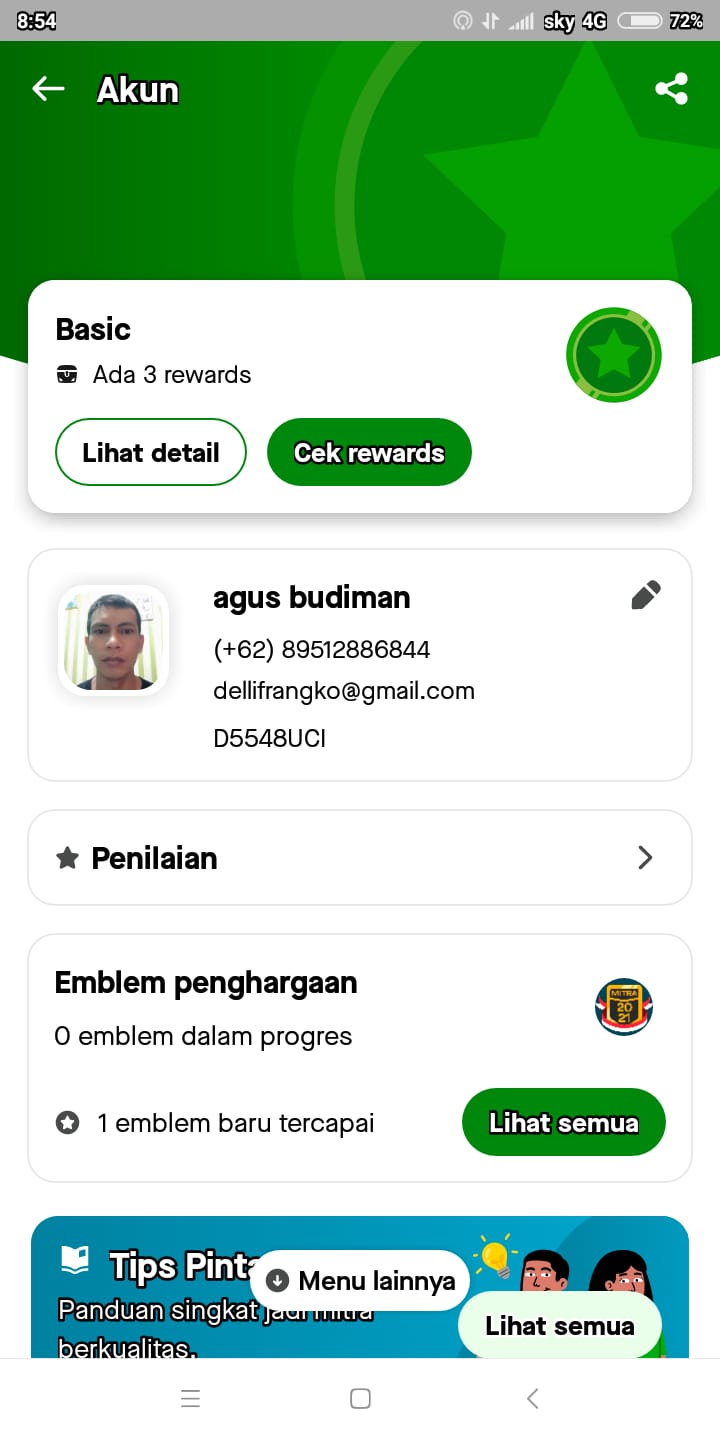Share the account via share icon

point(671,89)
